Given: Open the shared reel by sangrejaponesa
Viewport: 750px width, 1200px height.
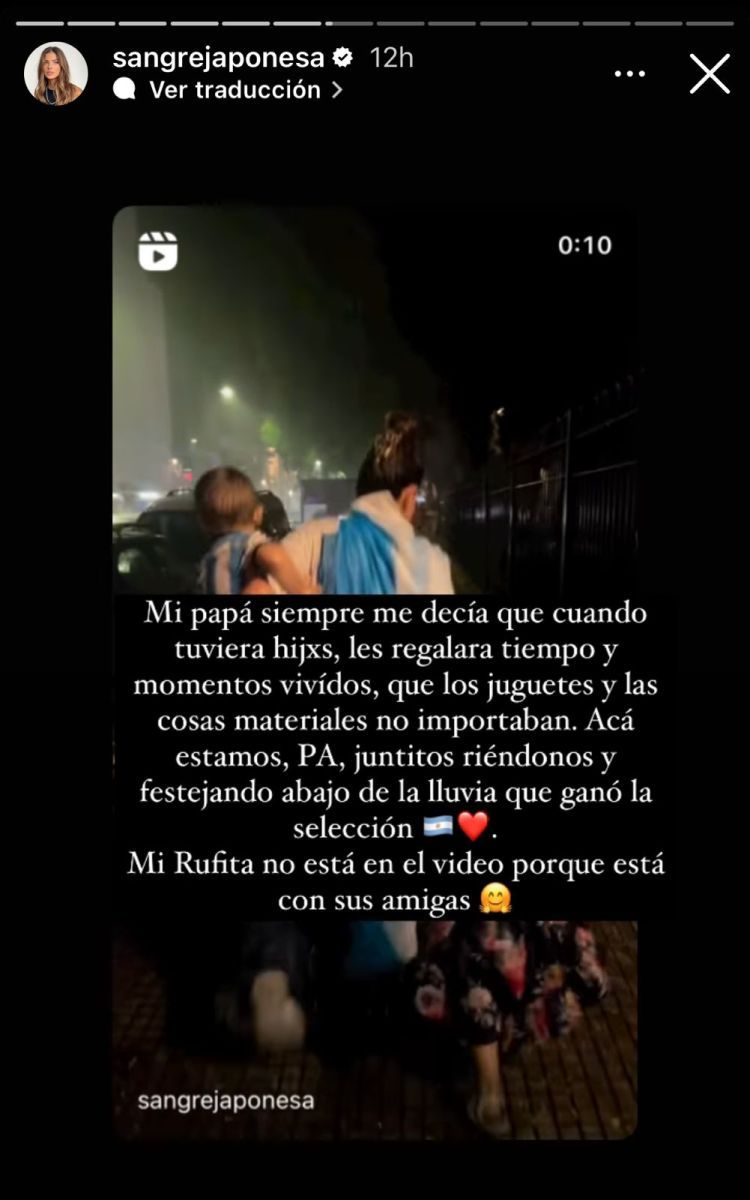Looking at the screenshot, I should coord(374,400).
